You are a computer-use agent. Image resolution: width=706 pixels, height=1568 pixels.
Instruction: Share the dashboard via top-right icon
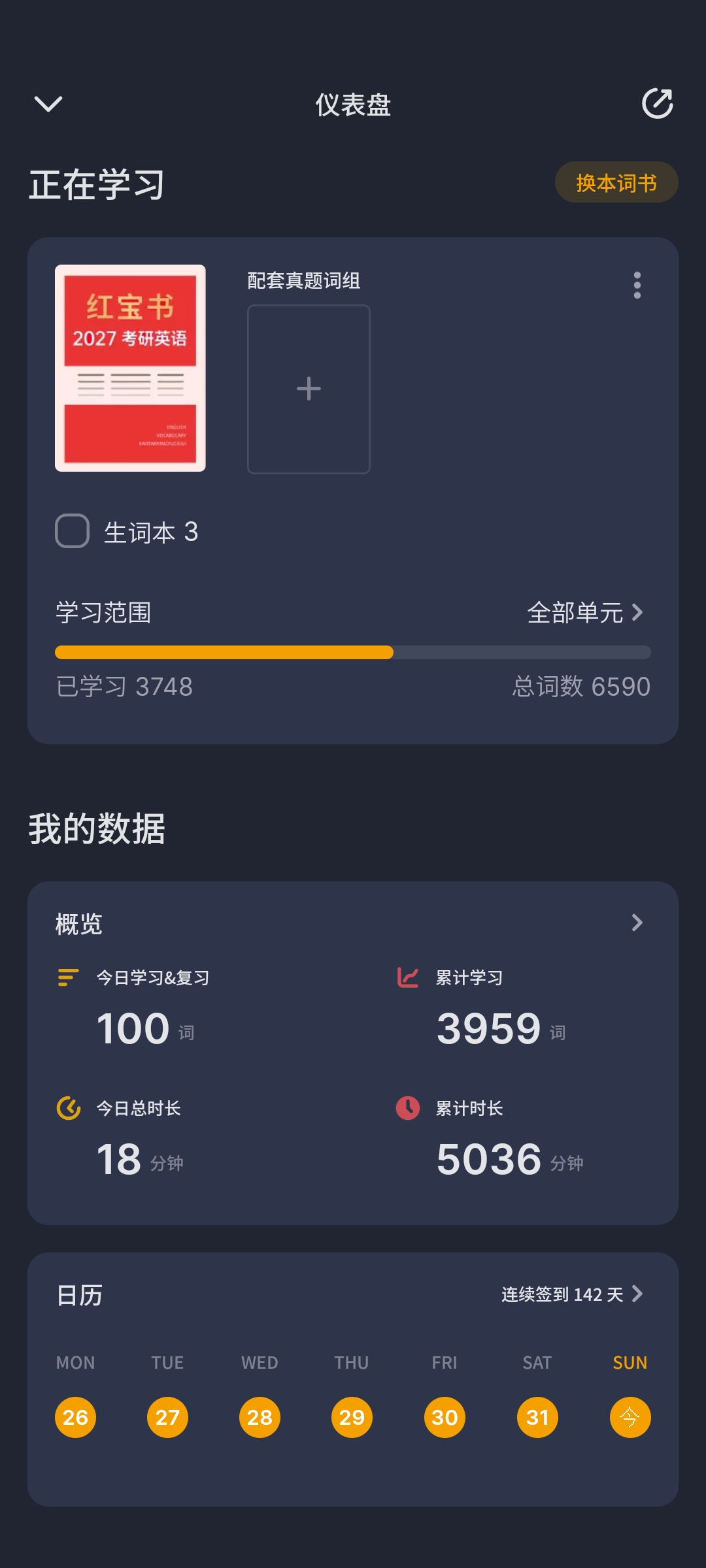click(x=657, y=104)
